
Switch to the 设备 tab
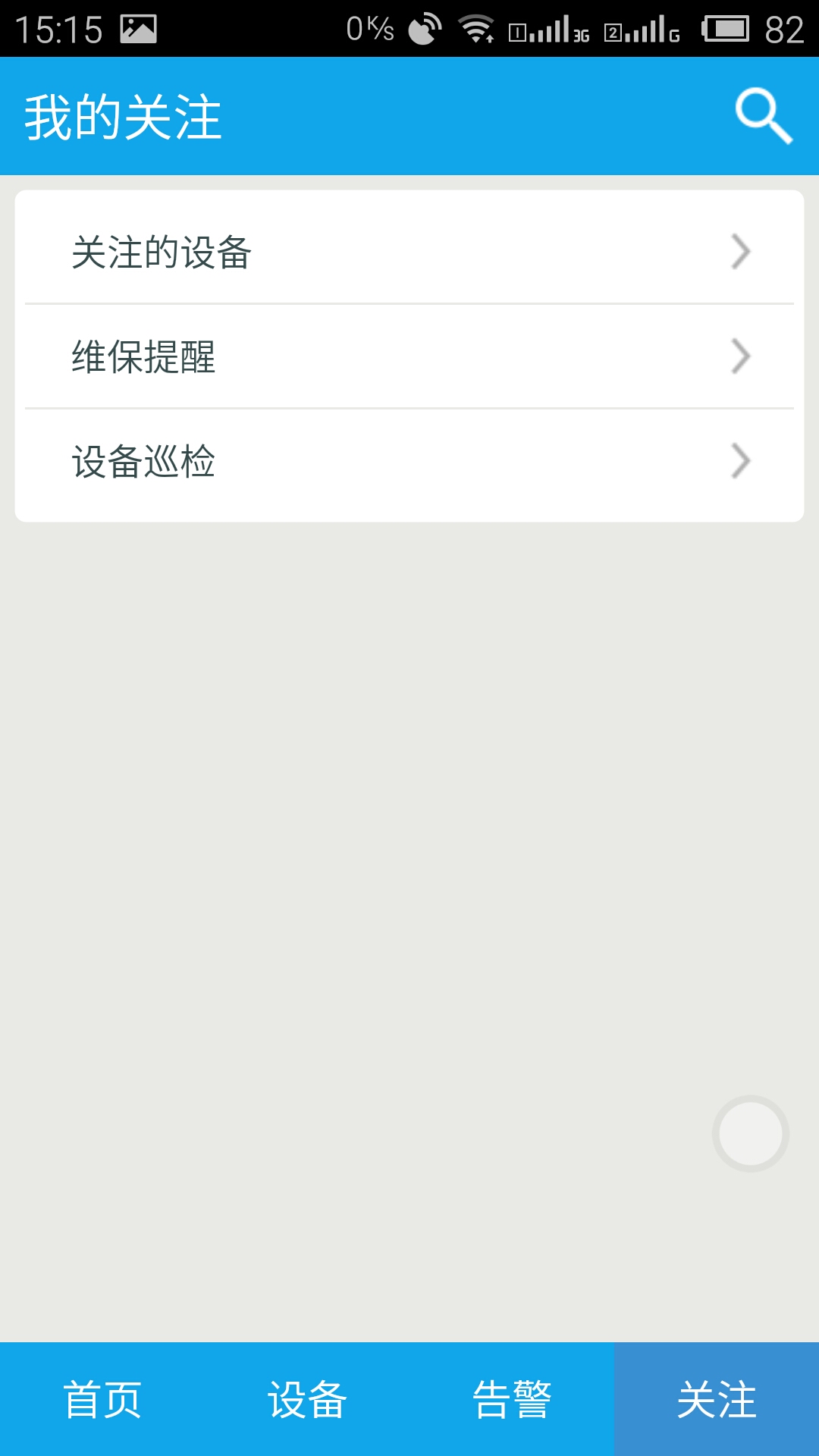(307, 1399)
